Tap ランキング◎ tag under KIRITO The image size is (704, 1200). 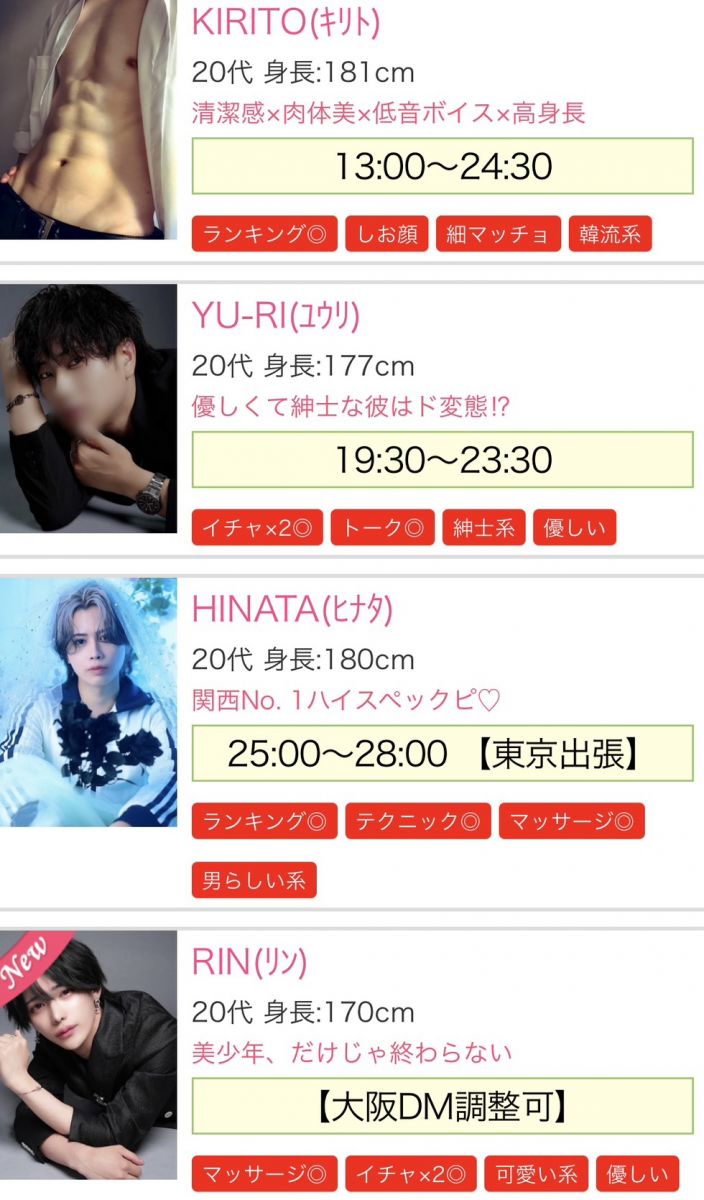click(264, 234)
